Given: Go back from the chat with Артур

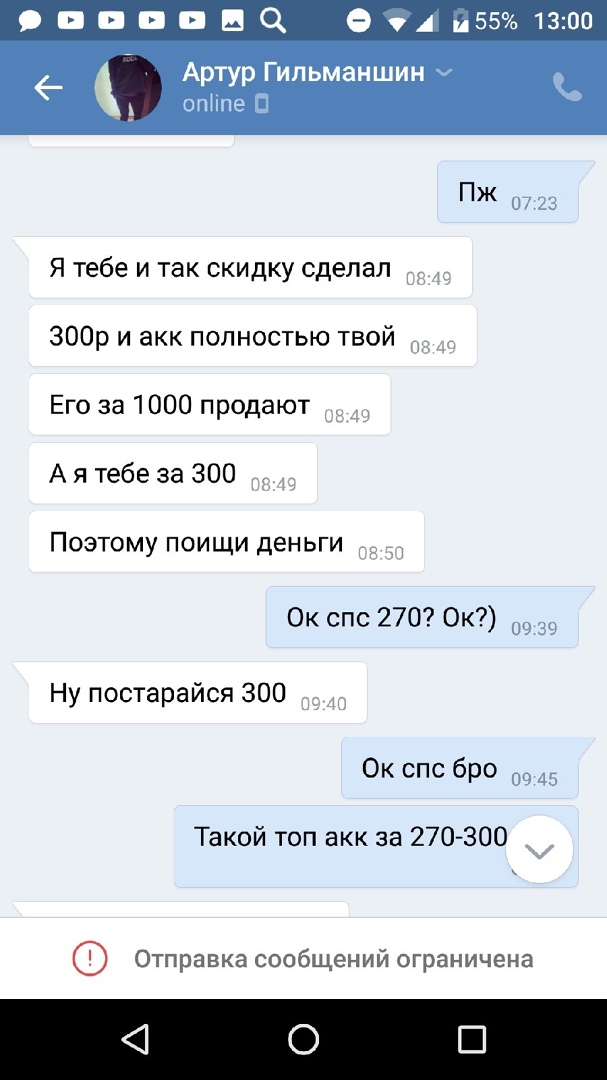Looking at the screenshot, I should tap(48, 88).
